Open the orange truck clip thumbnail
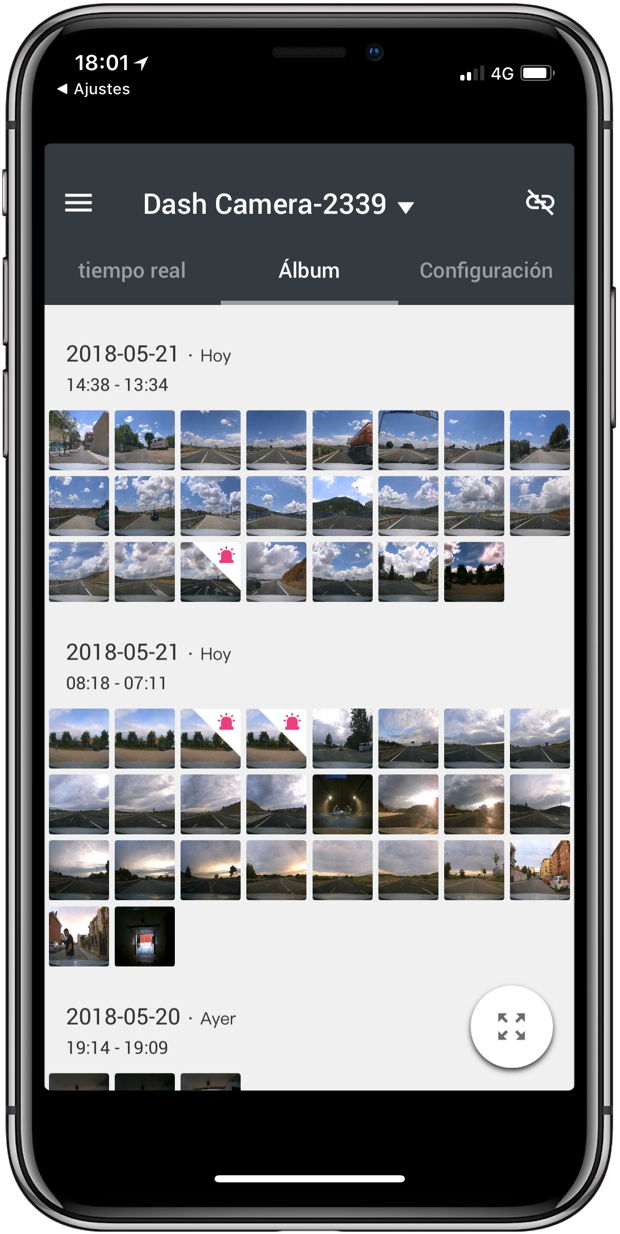620x1234 pixels. point(342,440)
